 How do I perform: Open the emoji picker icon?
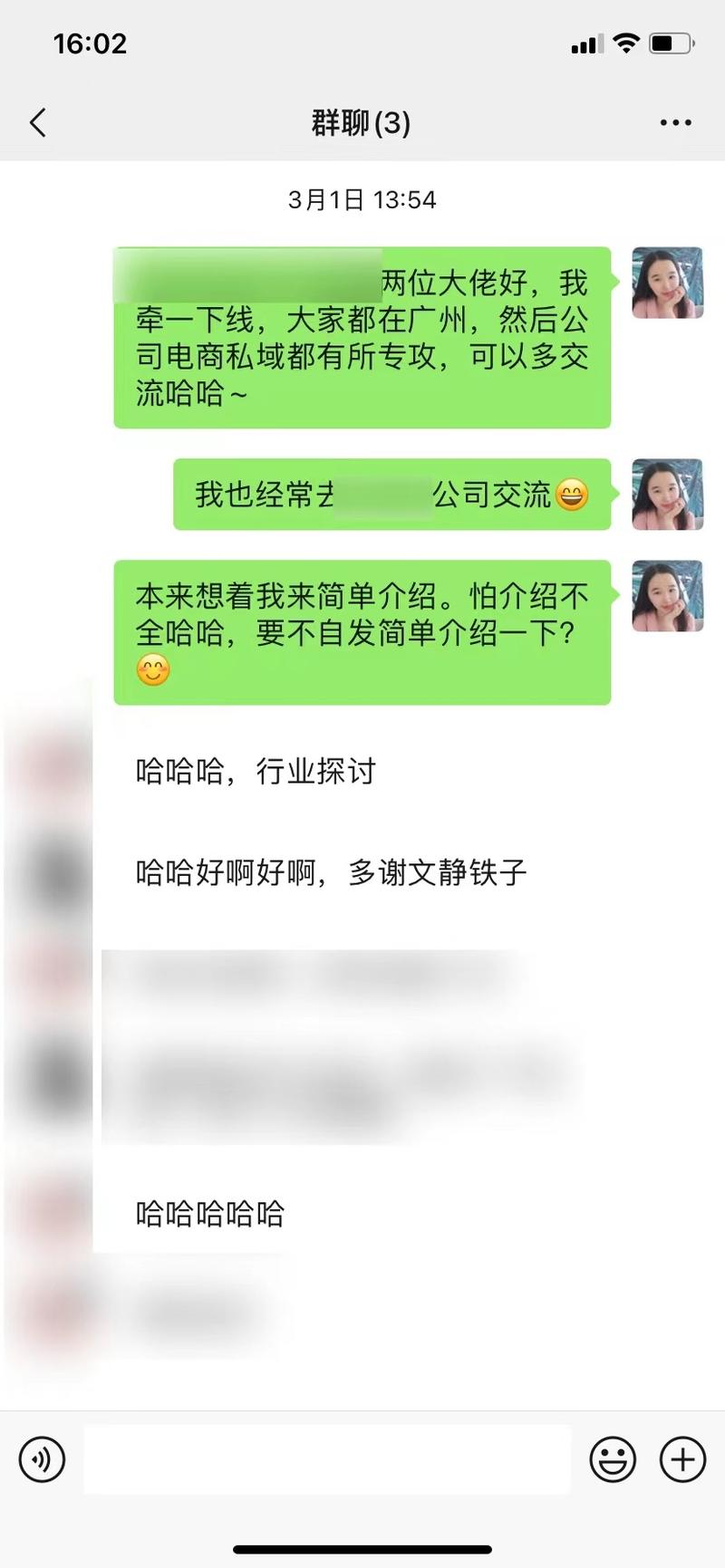pos(611,1459)
